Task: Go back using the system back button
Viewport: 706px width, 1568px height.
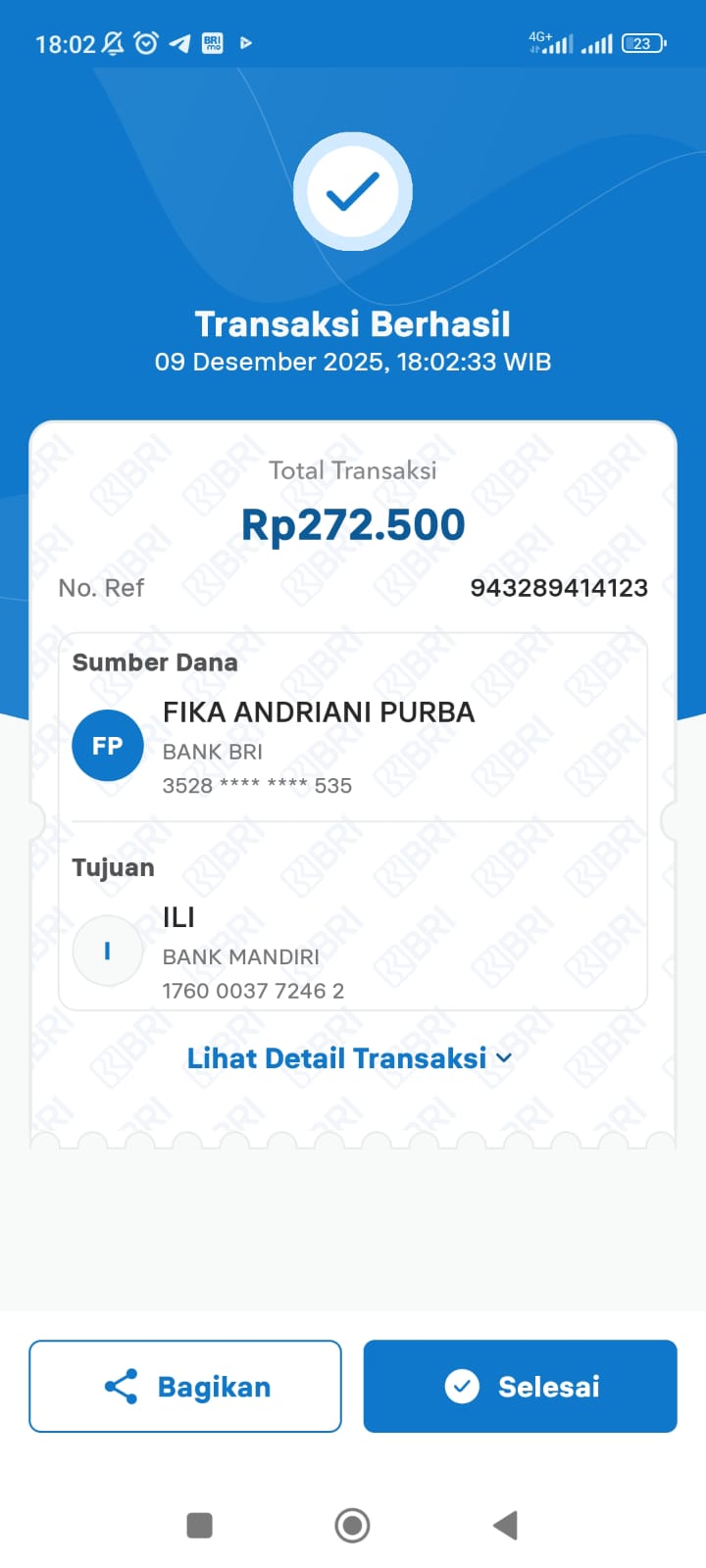Action: point(505,1525)
